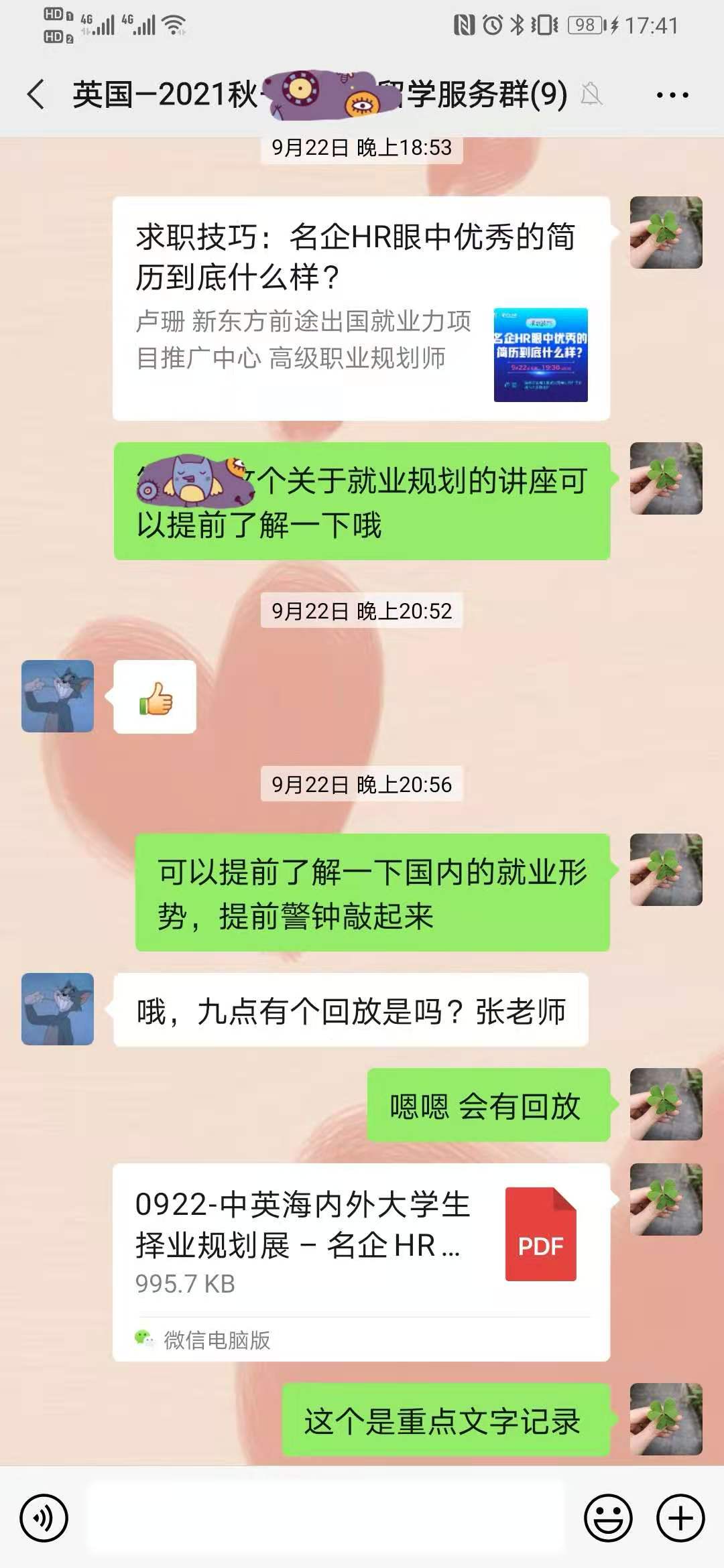Screen dimensions: 724x1568
Task: Open the 求职技巧 shared article card
Action: pos(361,308)
